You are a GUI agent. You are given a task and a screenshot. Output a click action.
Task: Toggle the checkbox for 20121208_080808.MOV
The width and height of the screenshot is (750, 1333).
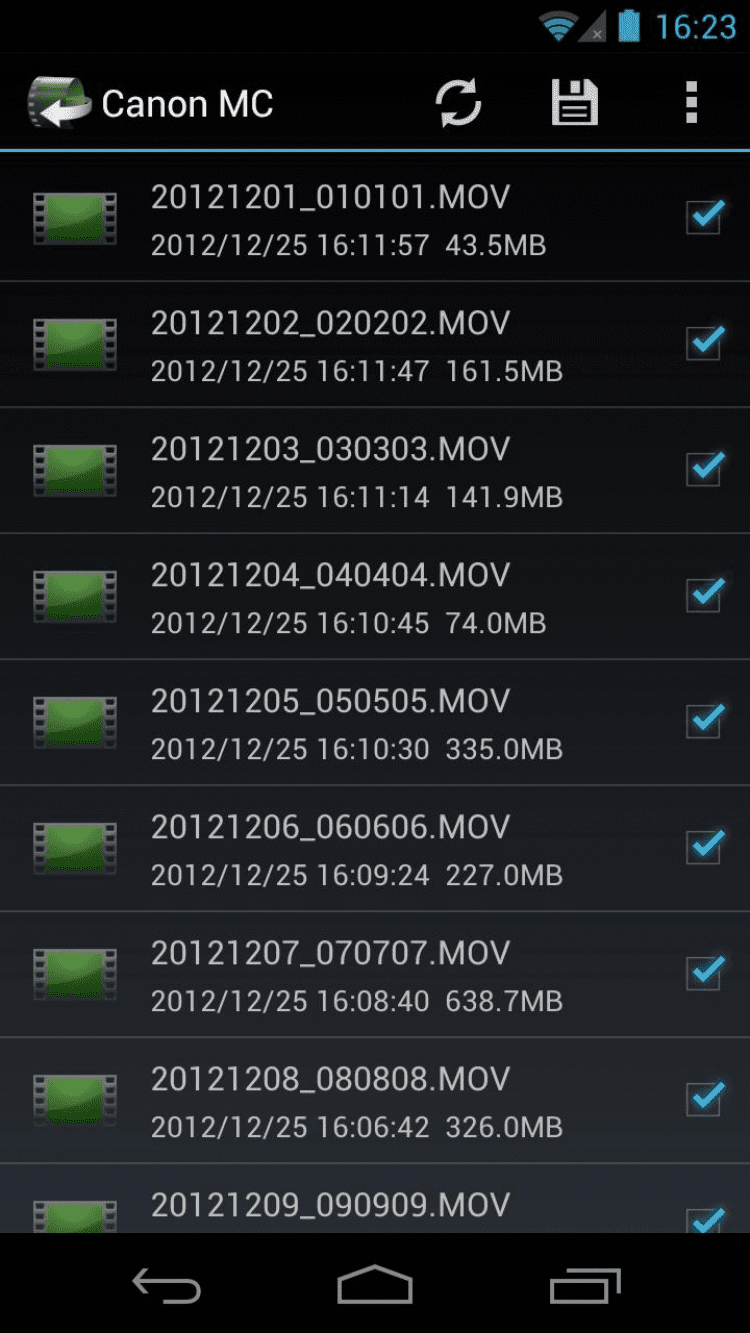click(704, 1099)
